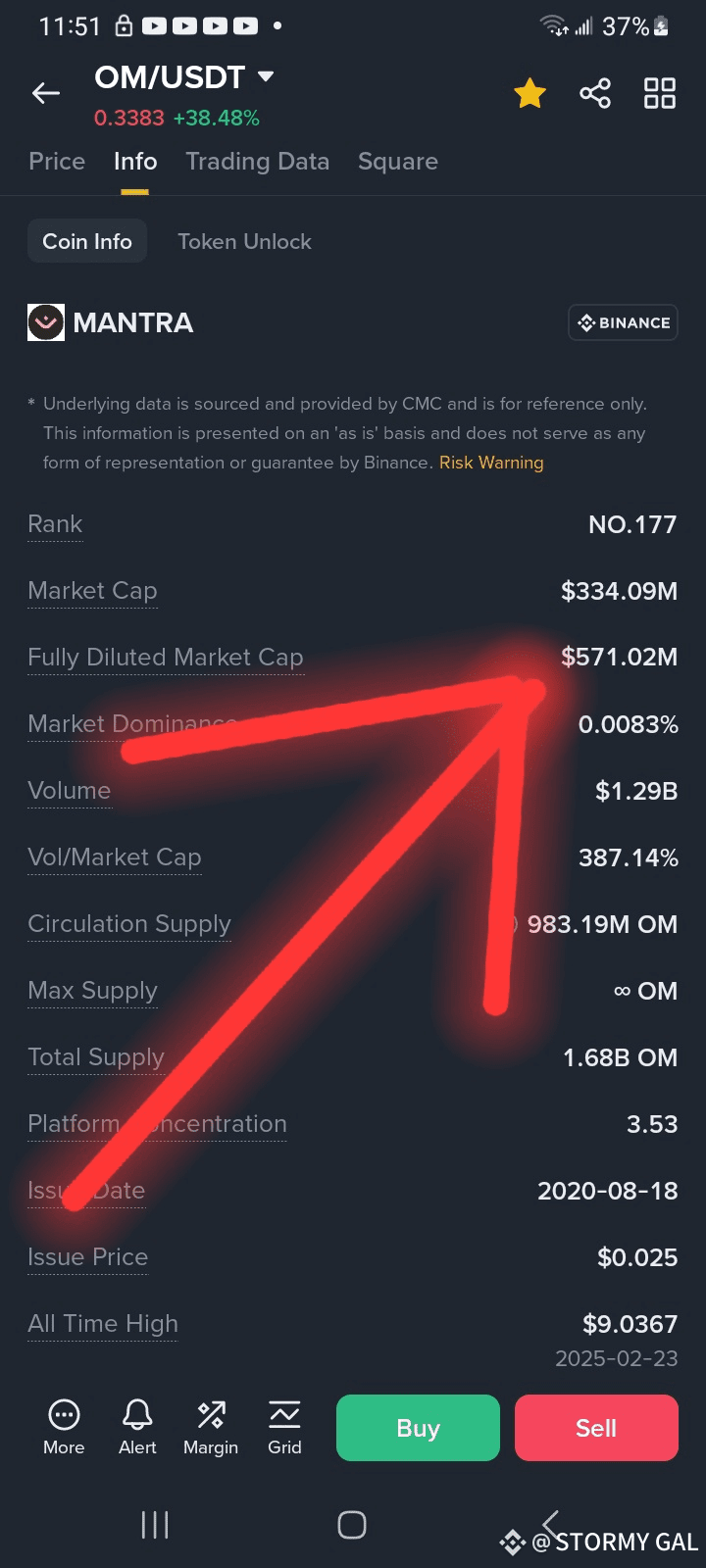706x1568 pixels.
Task: Open the More options menu
Action: pyautogui.click(x=64, y=1427)
